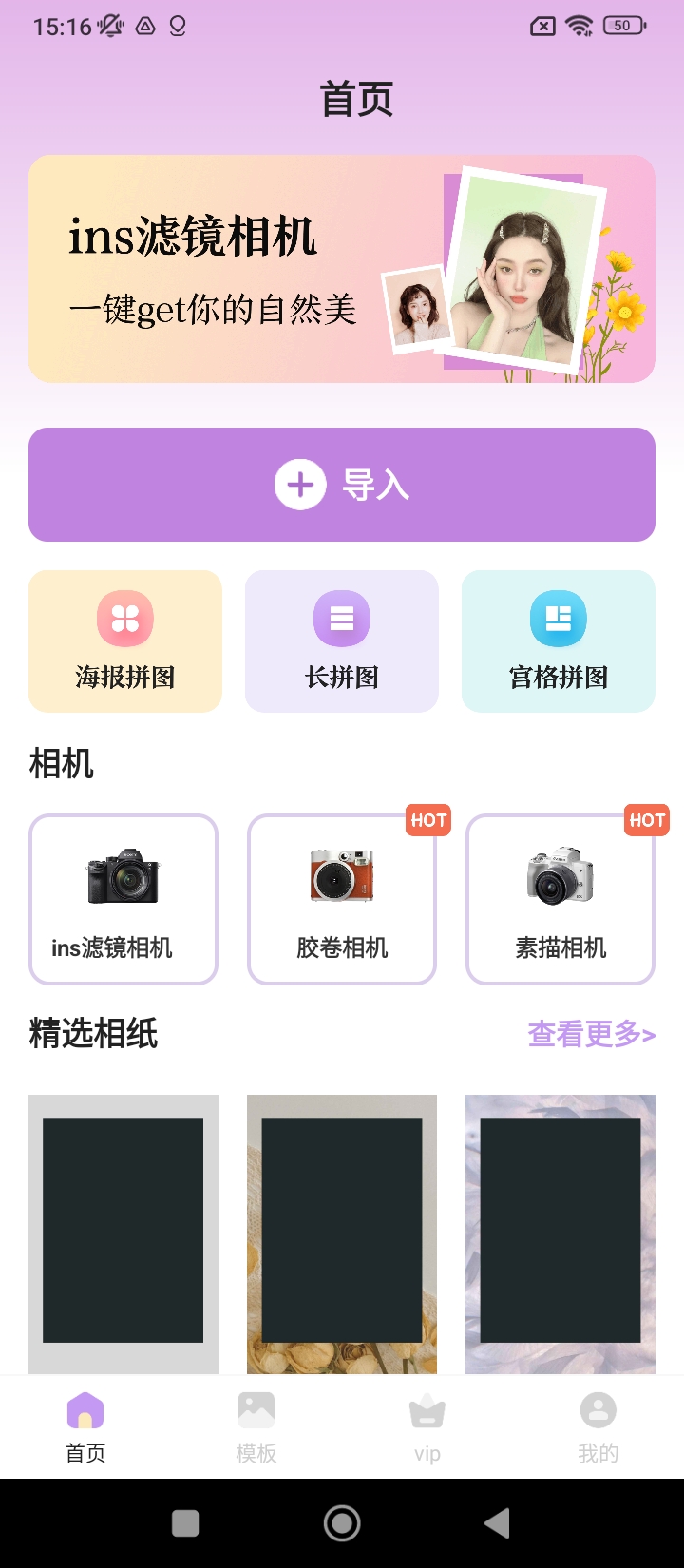Image resolution: width=684 pixels, height=1568 pixels.
Task: Tap the 导入 import button
Action: [342, 485]
